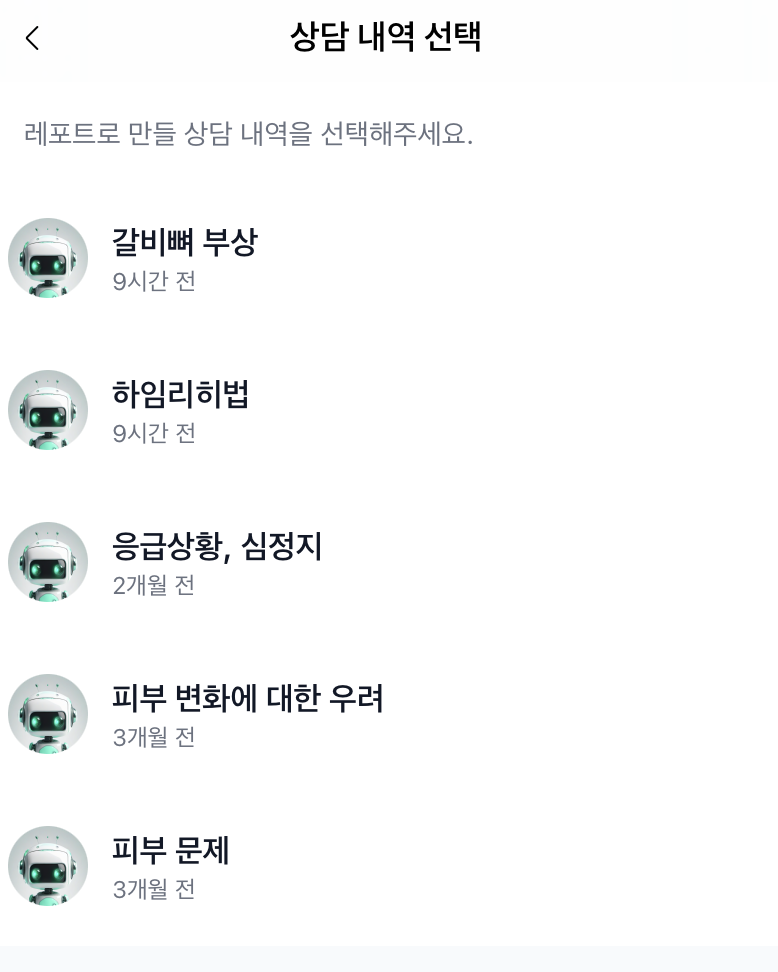Click the robot avatar next to 갈비뼈 부상

(x=48, y=257)
